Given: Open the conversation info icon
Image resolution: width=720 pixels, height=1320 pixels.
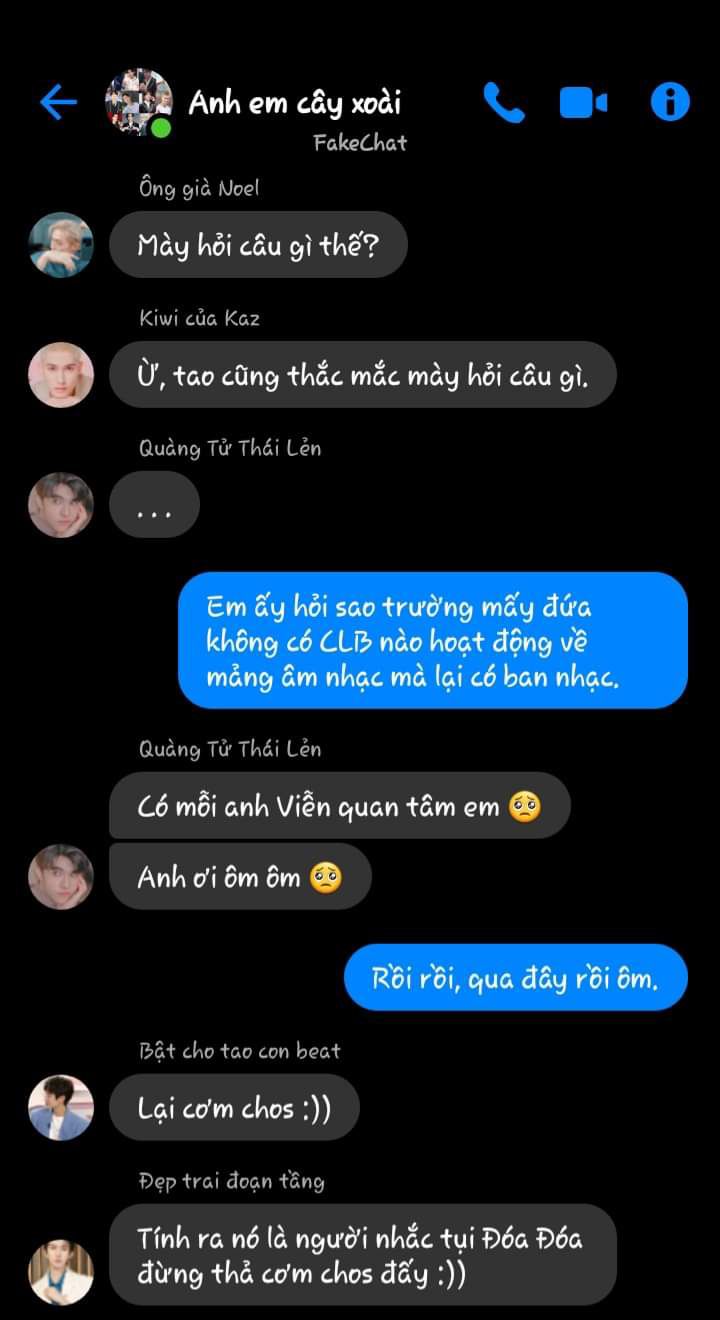Looking at the screenshot, I should 670,102.
